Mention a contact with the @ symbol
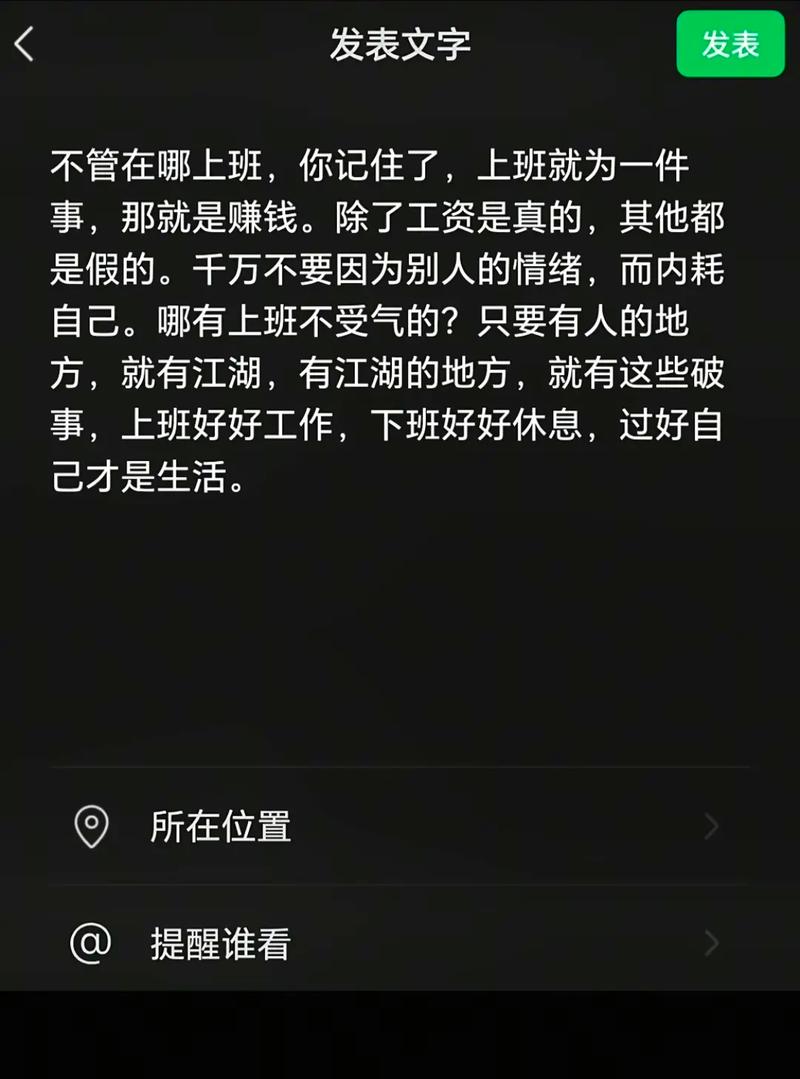 tap(91, 943)
